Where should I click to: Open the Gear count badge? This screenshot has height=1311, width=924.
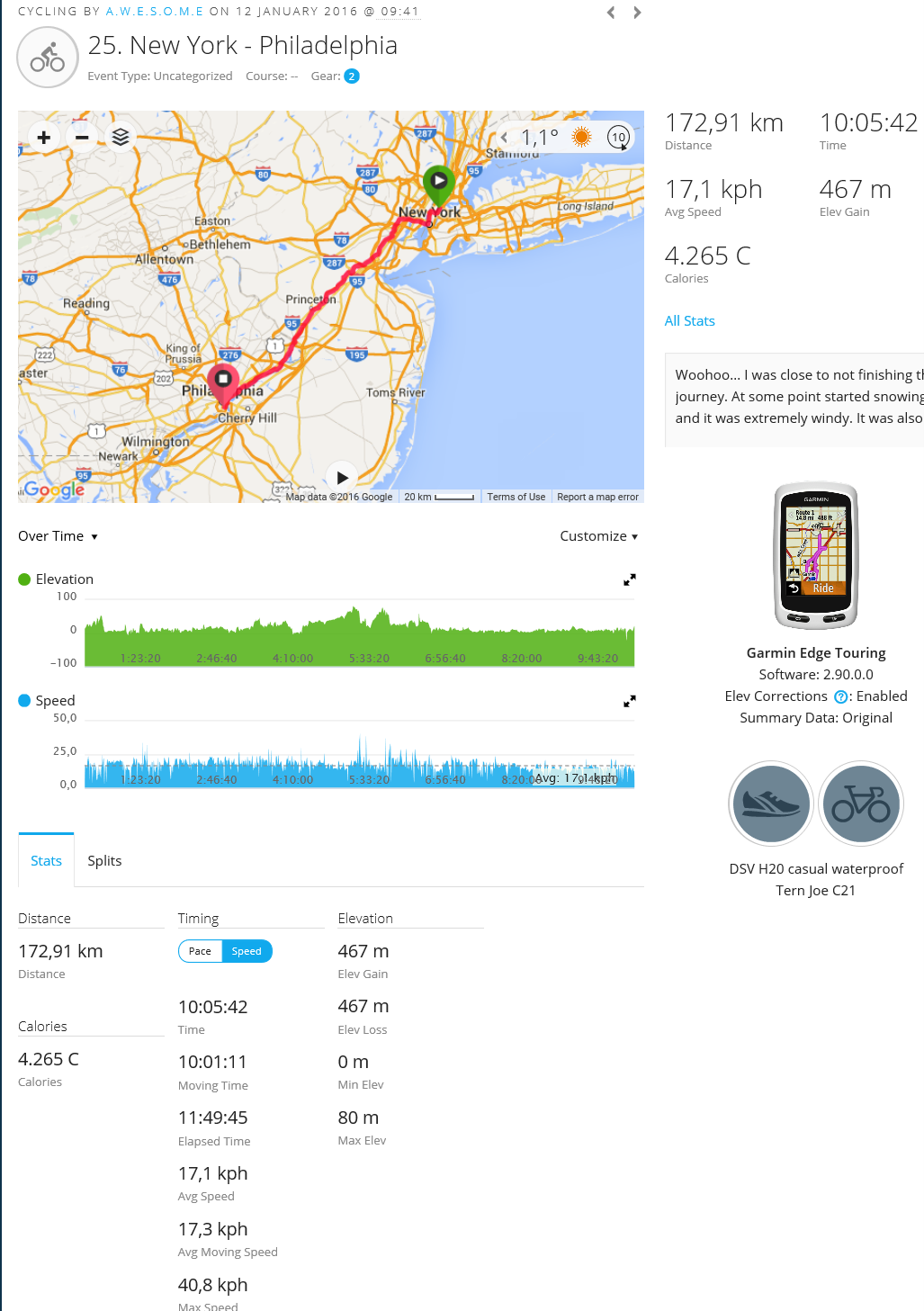(352, 76)
